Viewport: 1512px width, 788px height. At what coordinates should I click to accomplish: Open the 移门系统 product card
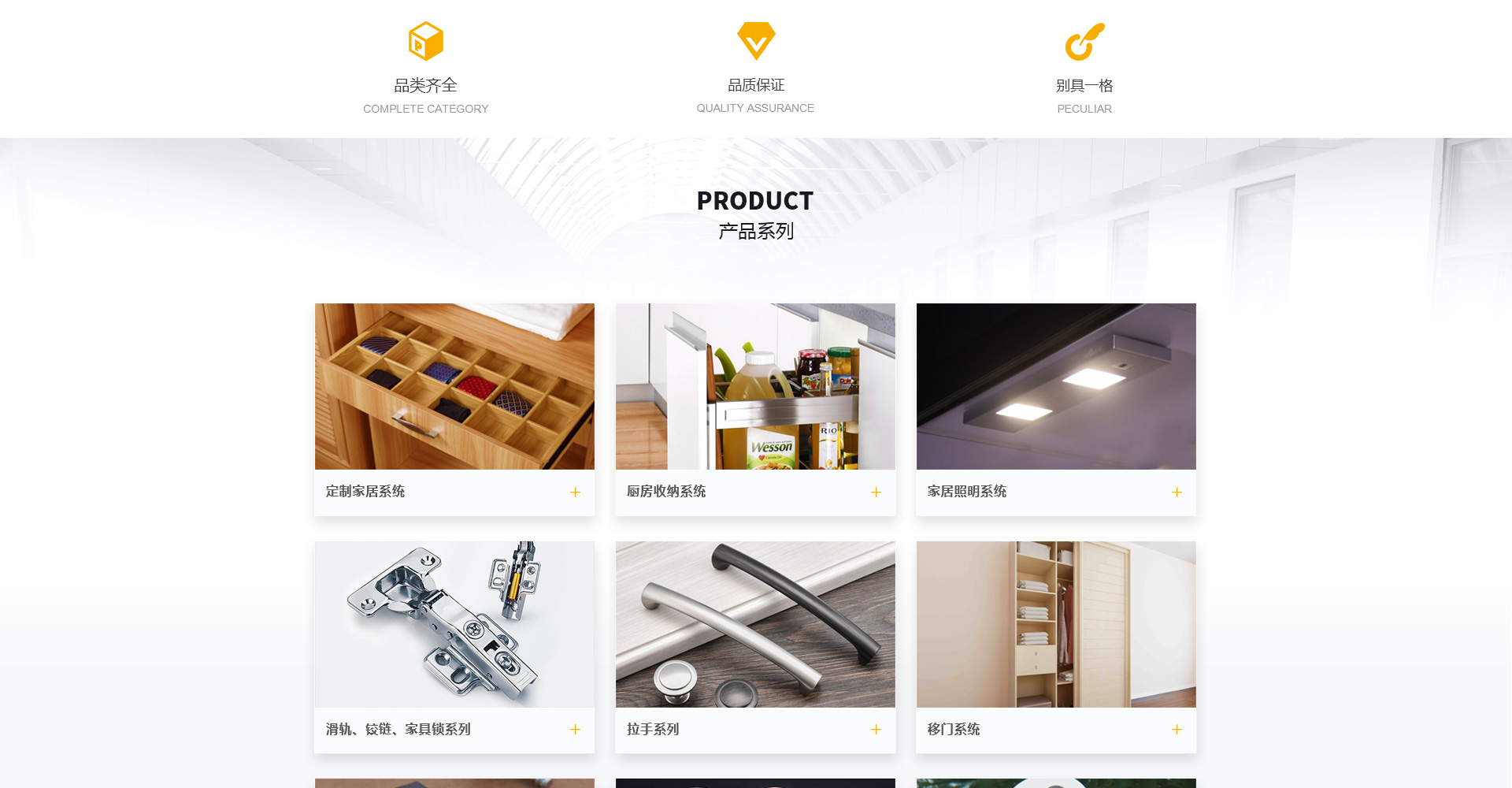pos(1056,647)
